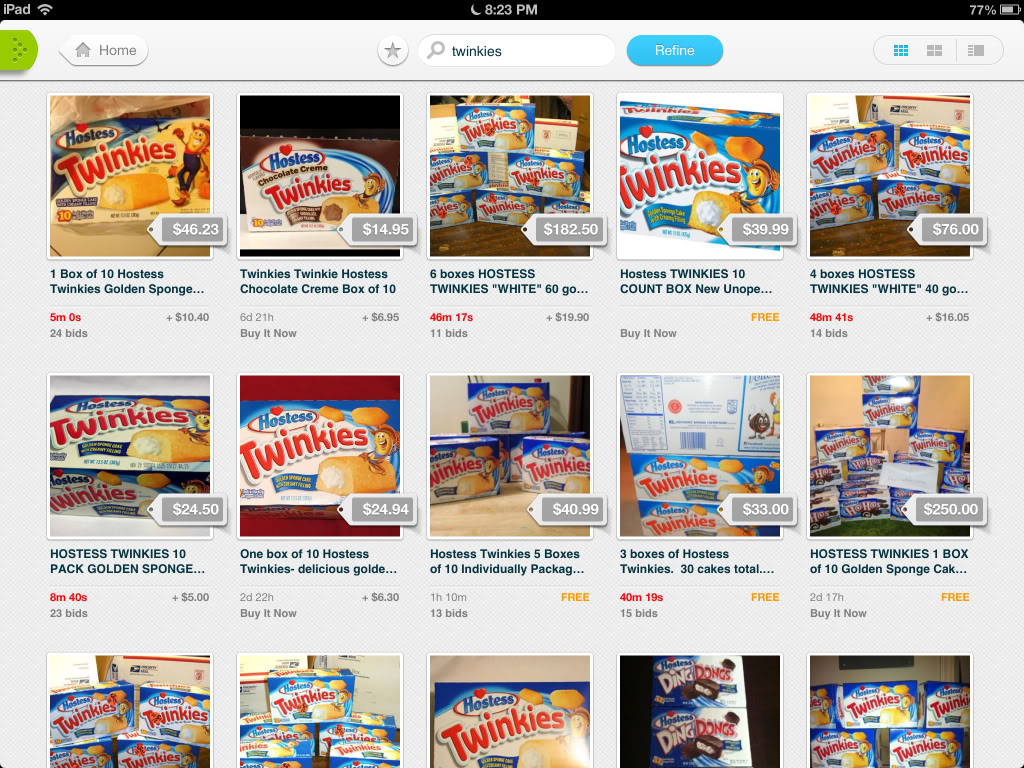The height and width of the screenshot is (768, 1024).
Task: View the $250.00 Twinkies 1 Box listing
Action: 890,457
